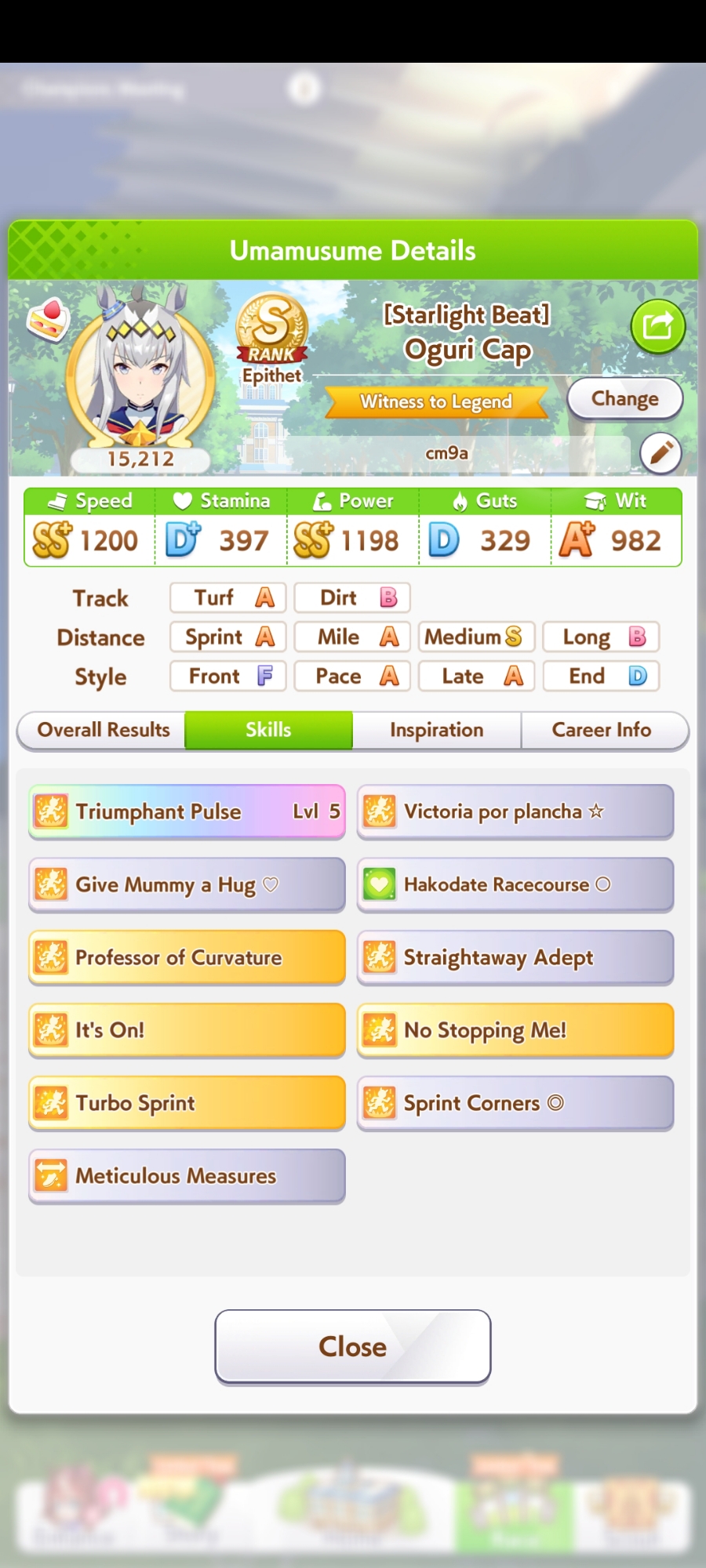
Task: Share Oguri Cap's details
Action: [x=657, y=326]
